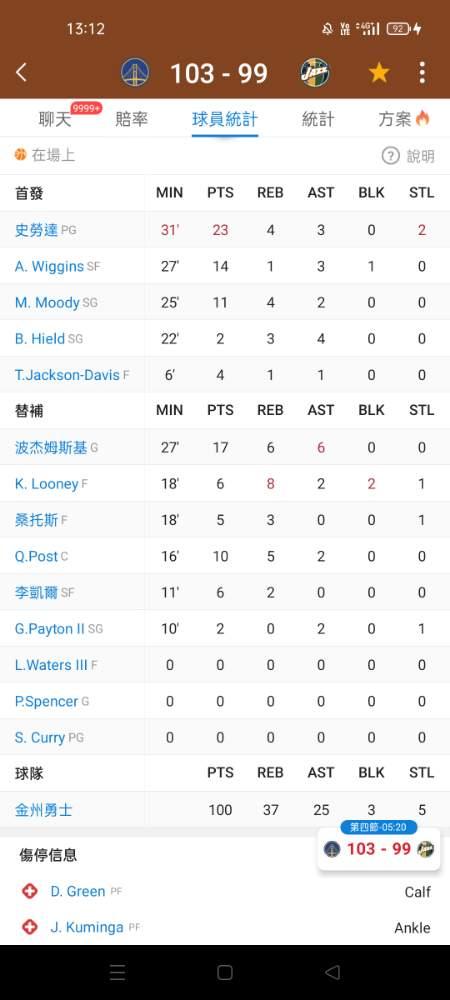Image resolution: width=450 pixels, height=1000 pixels.
Task: Open injured player J. Kuminga
Action: [87, 928]
